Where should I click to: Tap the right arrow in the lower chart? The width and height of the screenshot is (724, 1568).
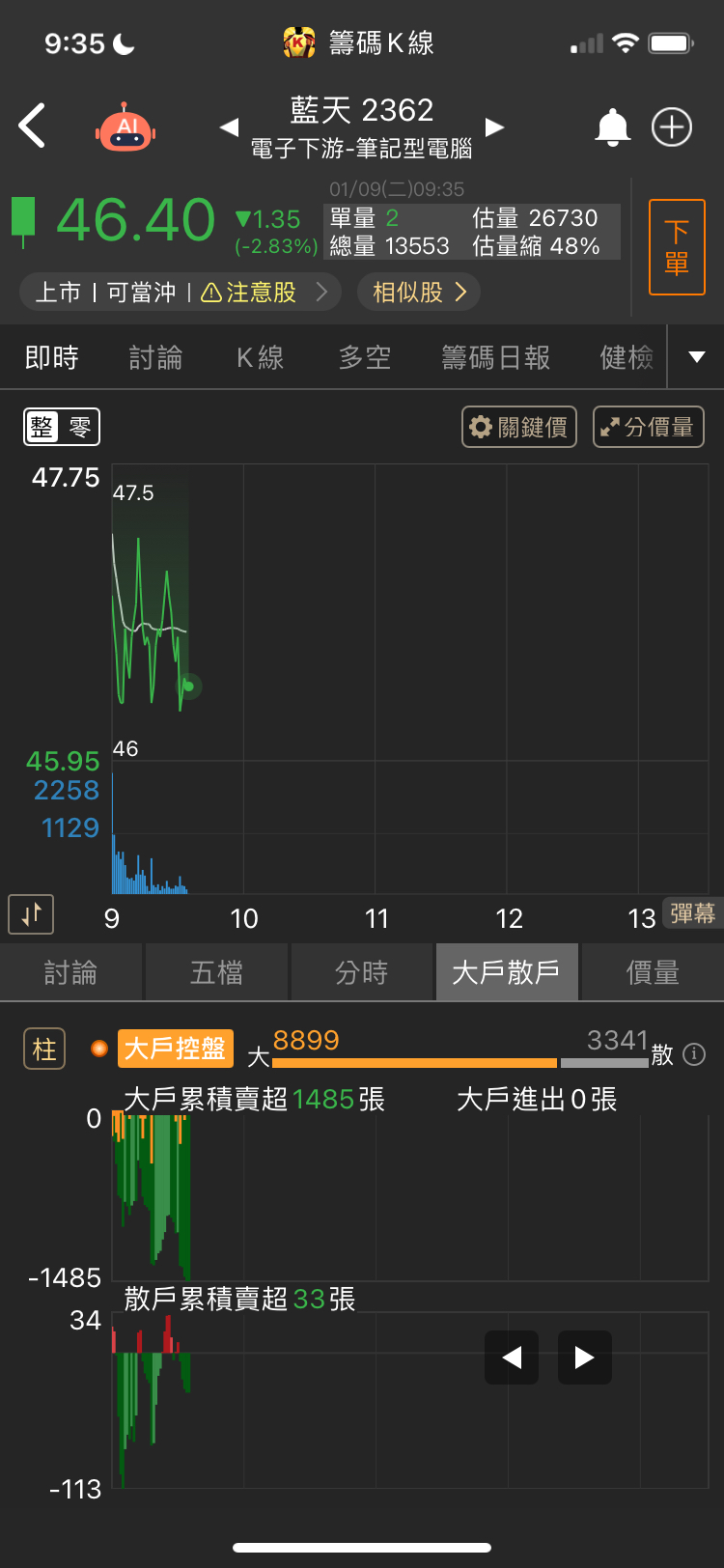pos(584,1358)
